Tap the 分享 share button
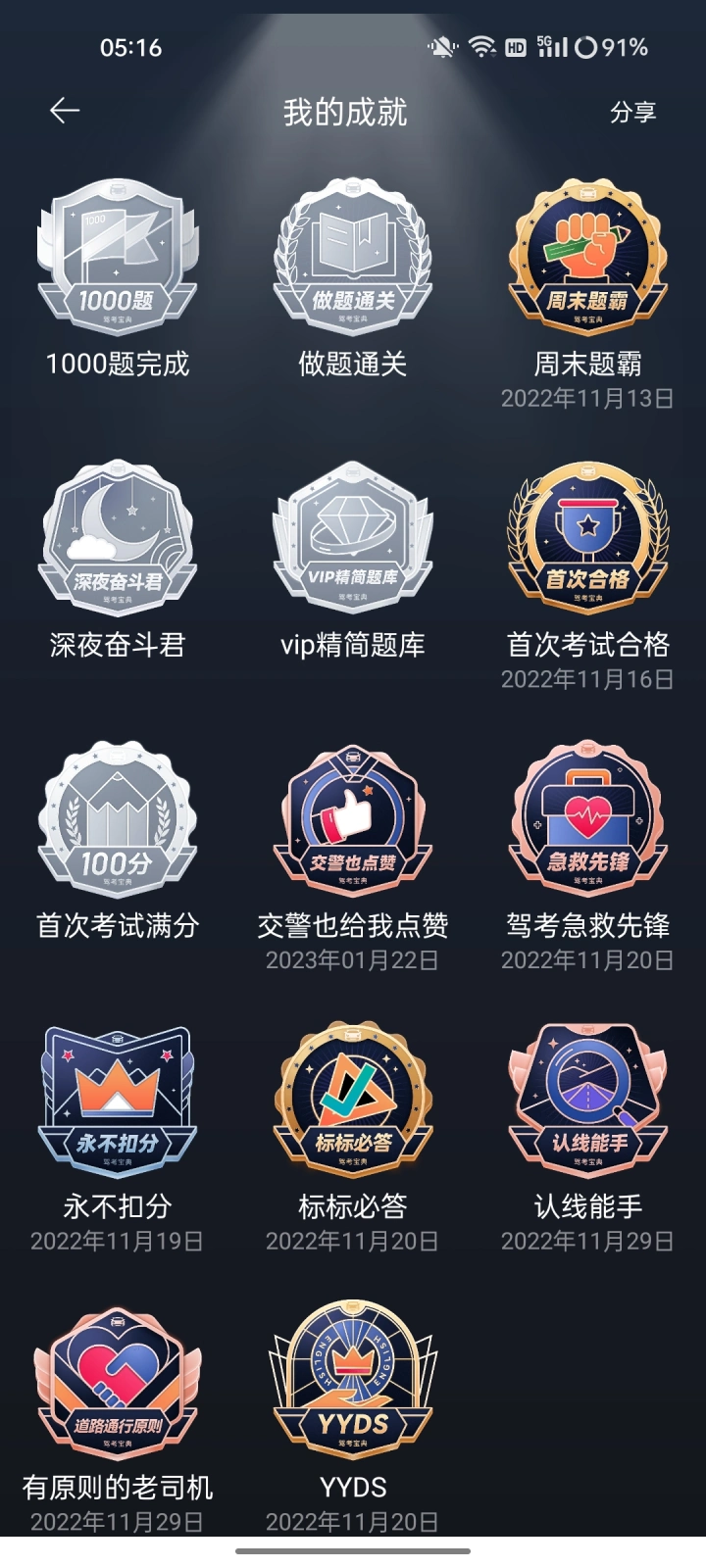The width and height of the screenshot is (706, 1568). pyautogui.click(x=632, y=113)
